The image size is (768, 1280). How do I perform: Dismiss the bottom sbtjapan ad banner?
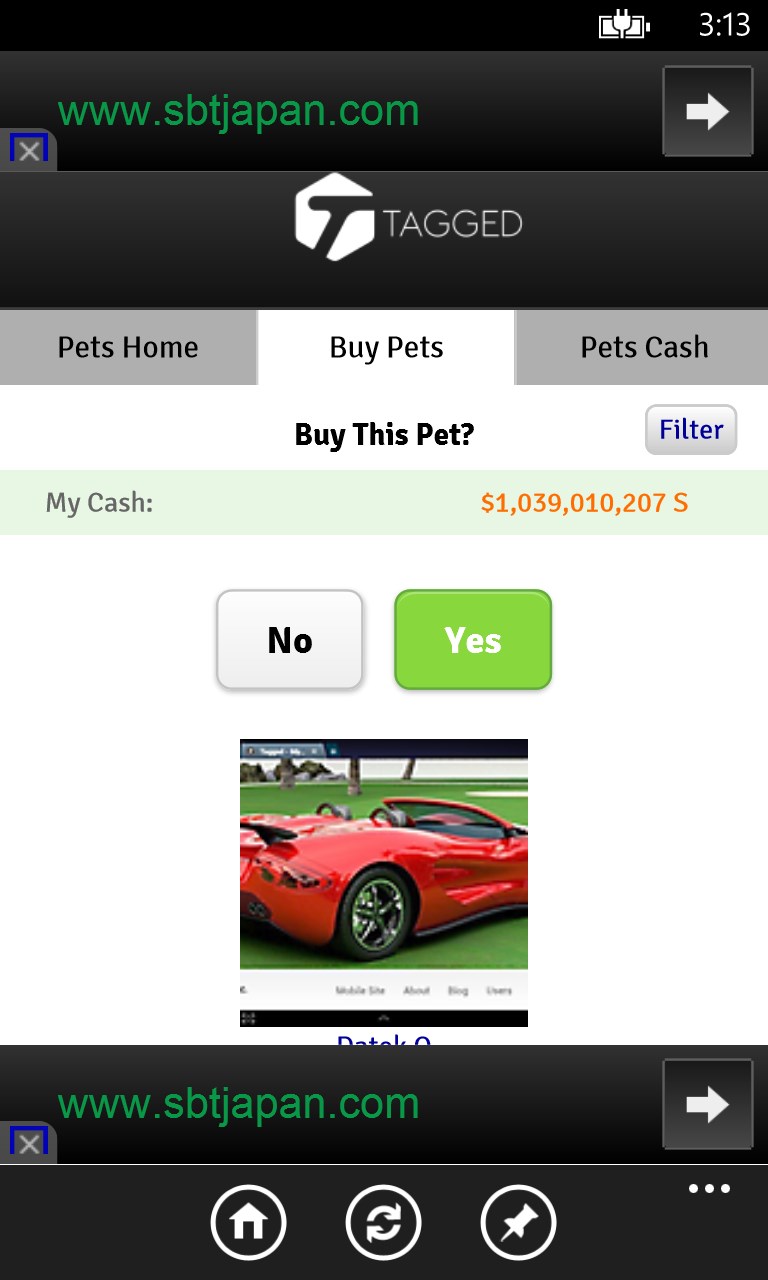(x=29, y=1143)
